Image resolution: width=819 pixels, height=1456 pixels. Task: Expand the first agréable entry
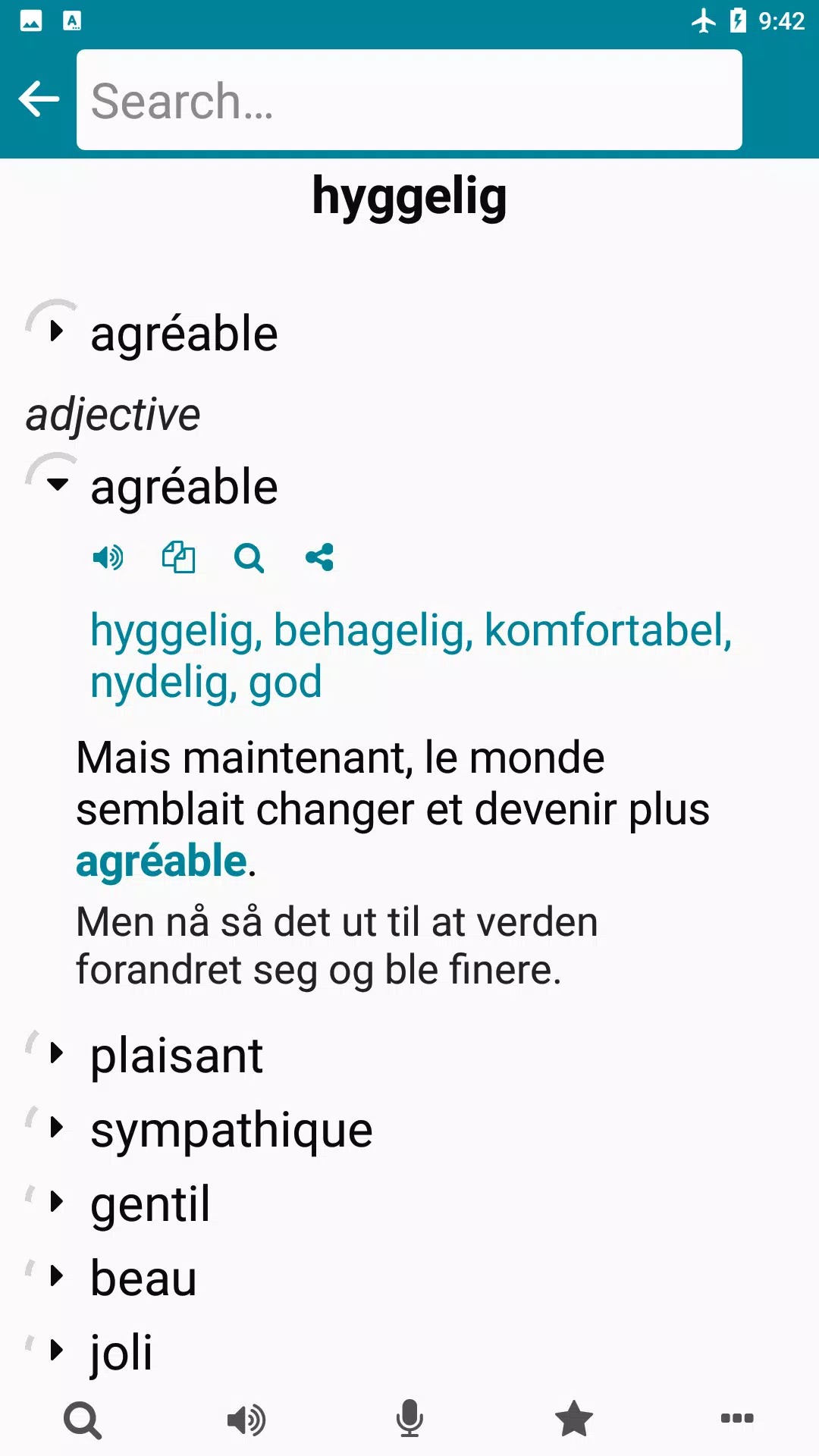pyautogui.click(x=56, y=331)
